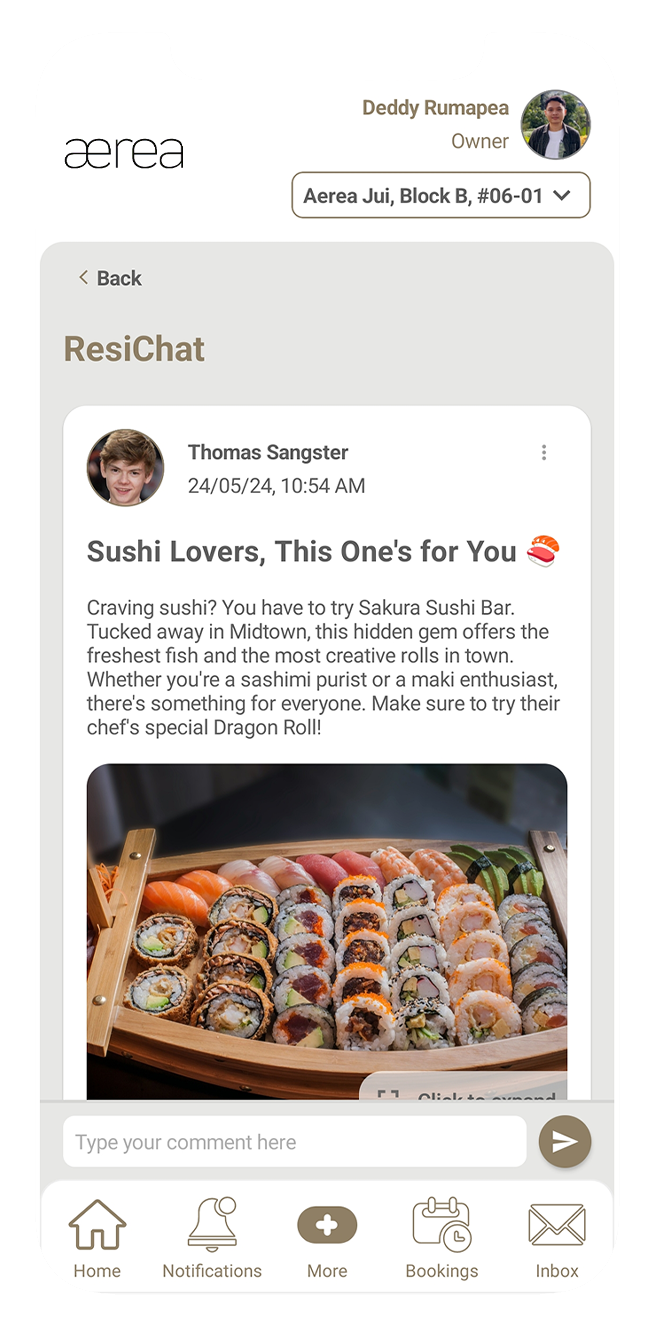Open the unit selector dropdown

tap(440, 195)
